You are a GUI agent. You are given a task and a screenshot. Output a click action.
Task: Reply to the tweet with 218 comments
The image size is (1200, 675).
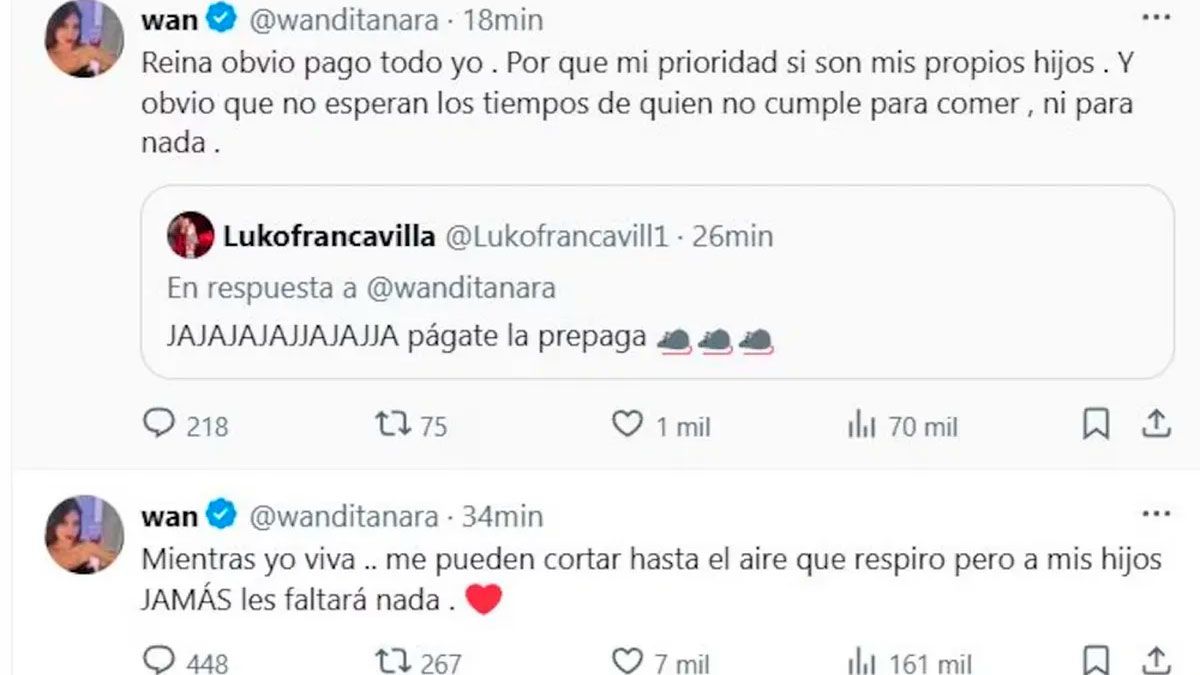click(160, 426)
